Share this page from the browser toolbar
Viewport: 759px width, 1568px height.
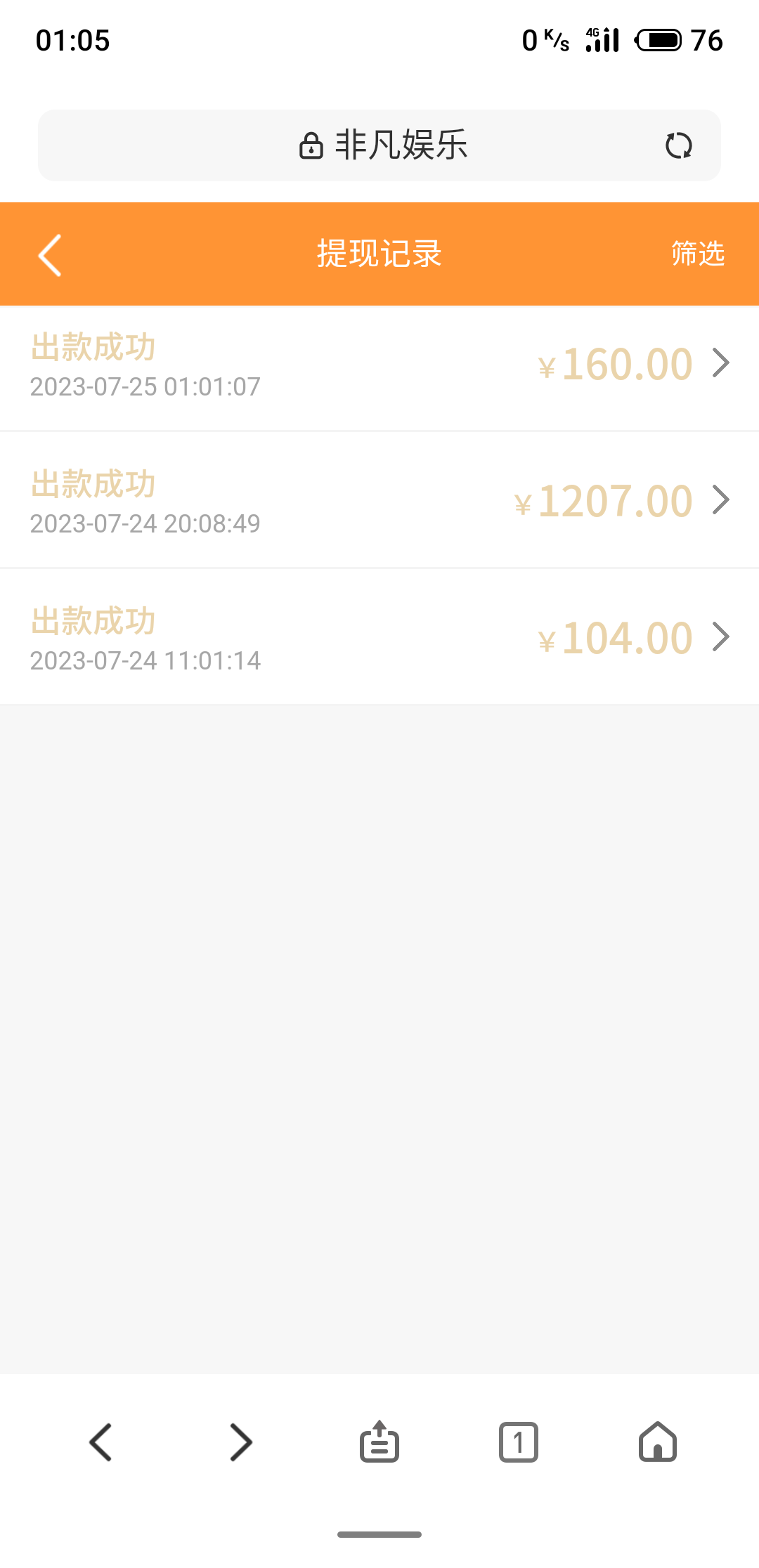pos(379,1442)
